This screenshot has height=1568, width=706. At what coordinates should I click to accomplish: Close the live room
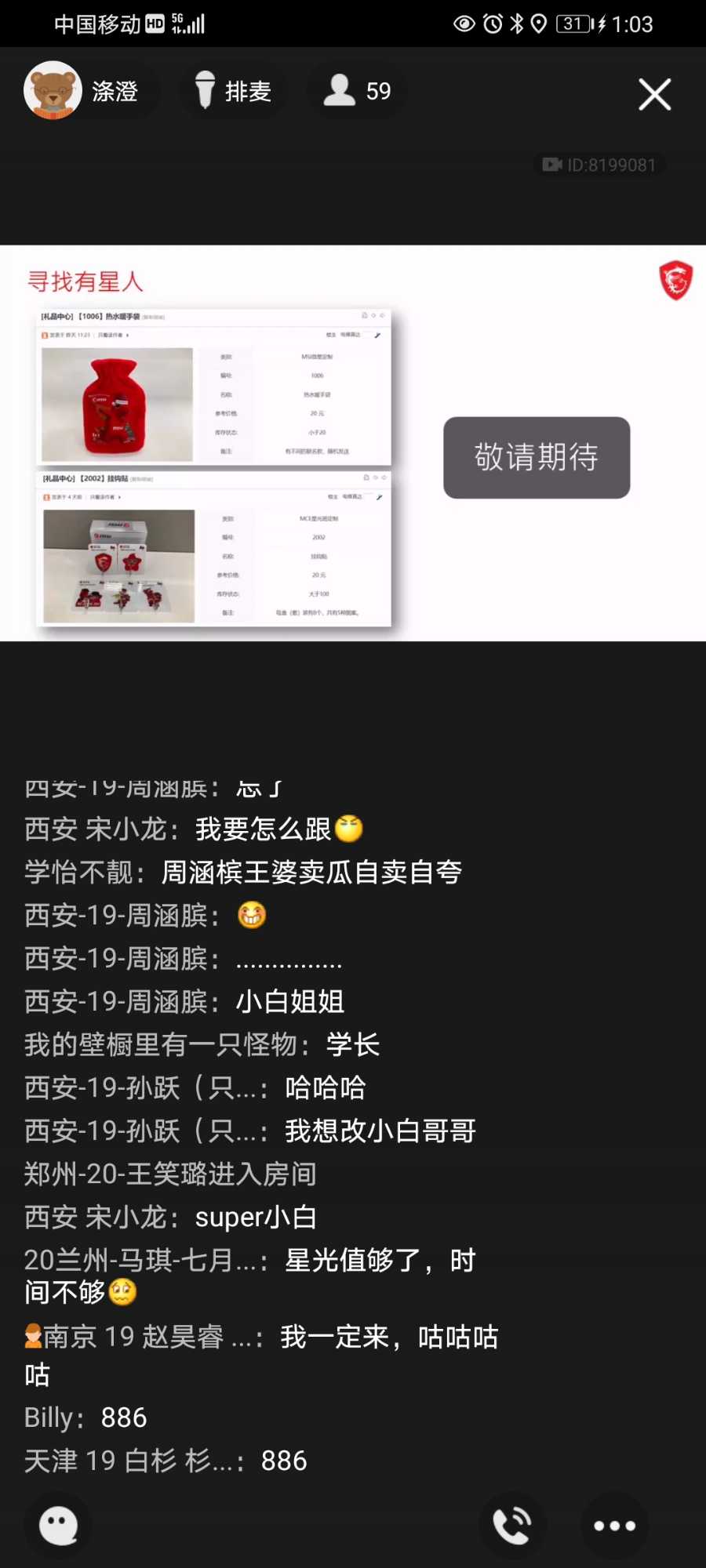pos(654,95)
